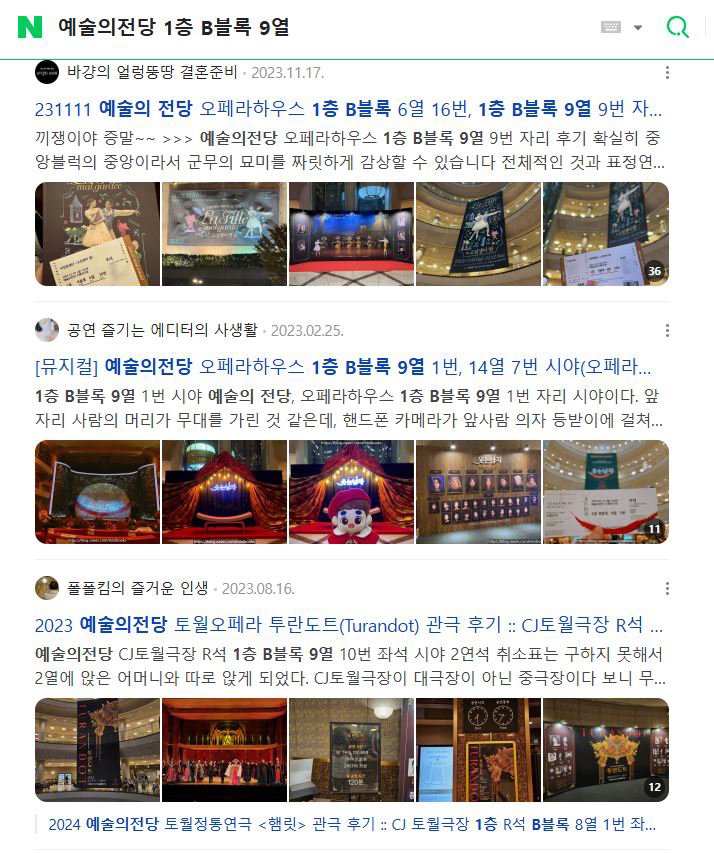Screen dimensions: 714x853
Task: Open blog profile 폴폴킴의 즐거운 인생
Action: [137, 589]
